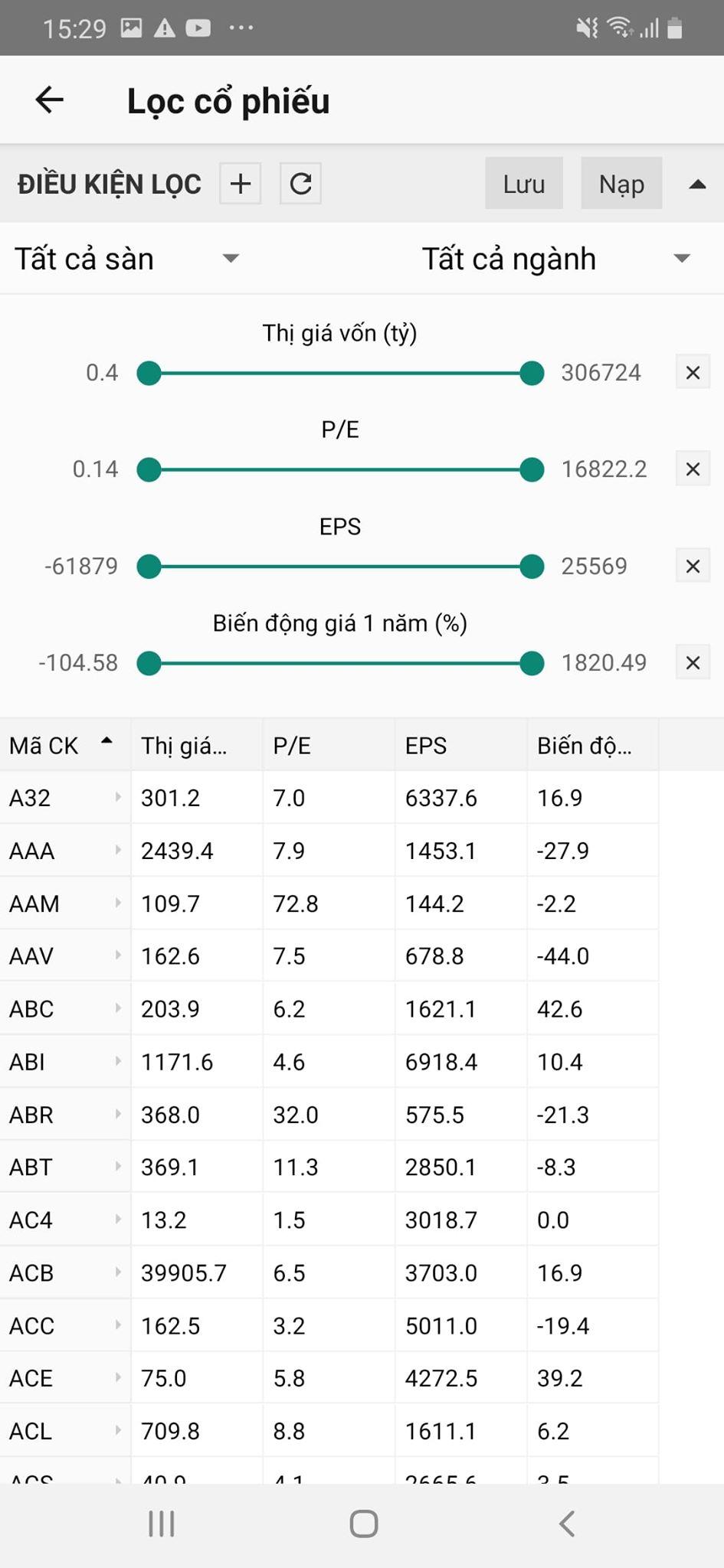Remove the P/E filter
This screenshot has height=1568, width=724.
pos(693,469)
